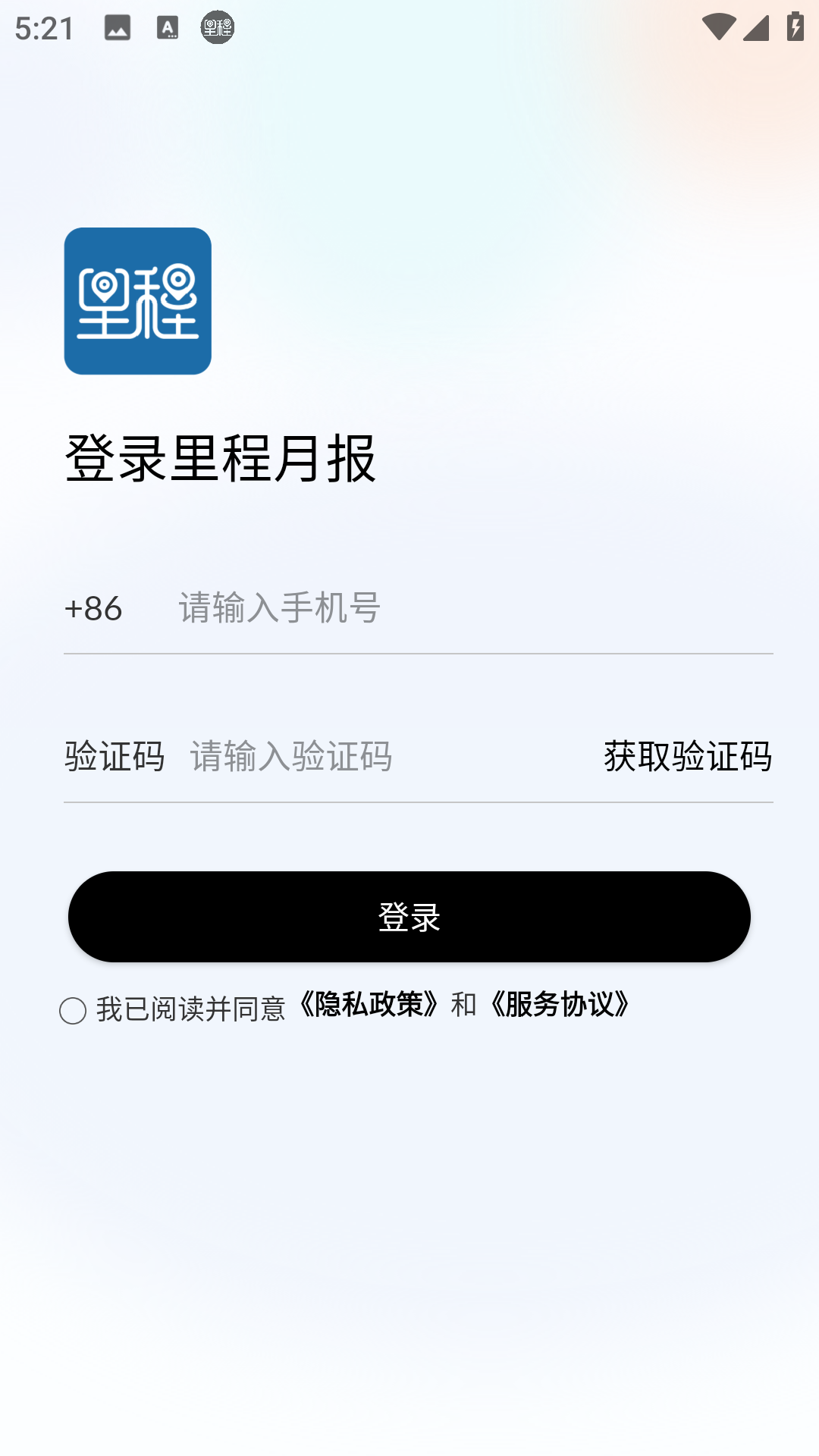Open the 隐私政策 link
The height and width of the screenshot is (1456, 819).
369,1005
